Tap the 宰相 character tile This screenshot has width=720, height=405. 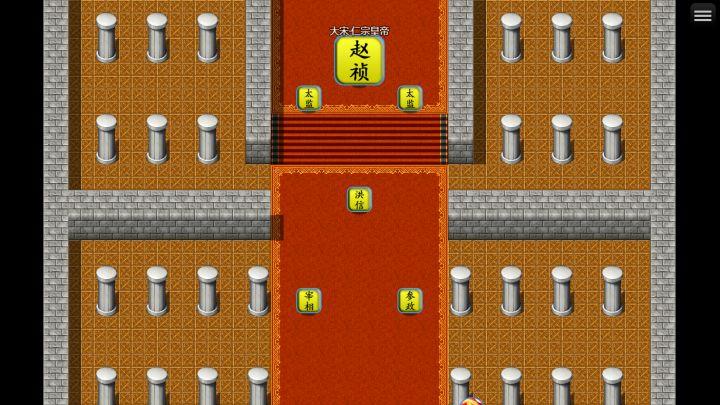click(309, 301)
